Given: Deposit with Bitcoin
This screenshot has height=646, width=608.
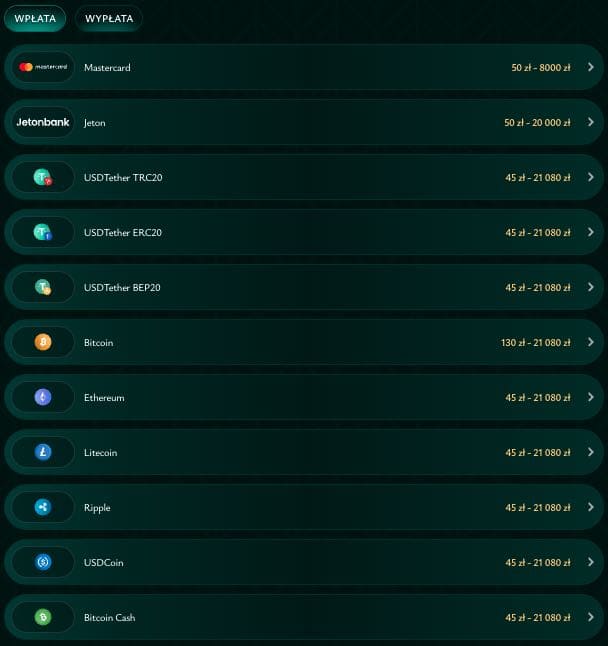Looking at the screenshot, I should [304, 342].
